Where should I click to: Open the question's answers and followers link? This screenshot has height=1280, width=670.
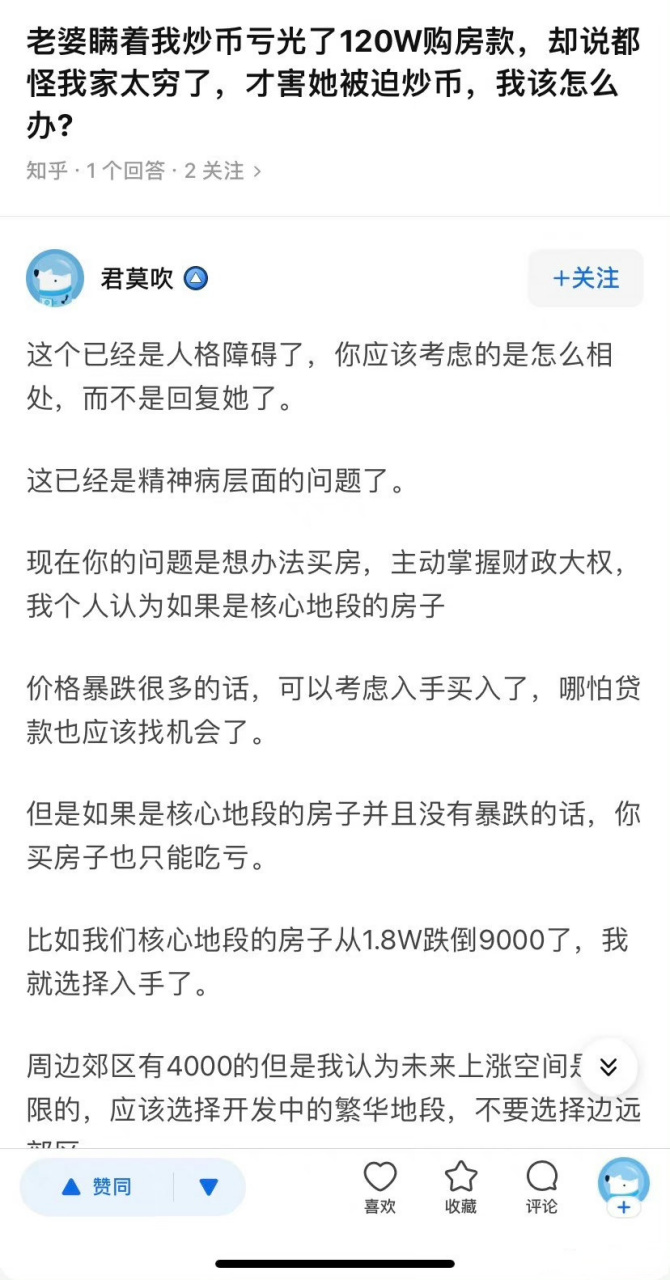(x=144, y=171)
